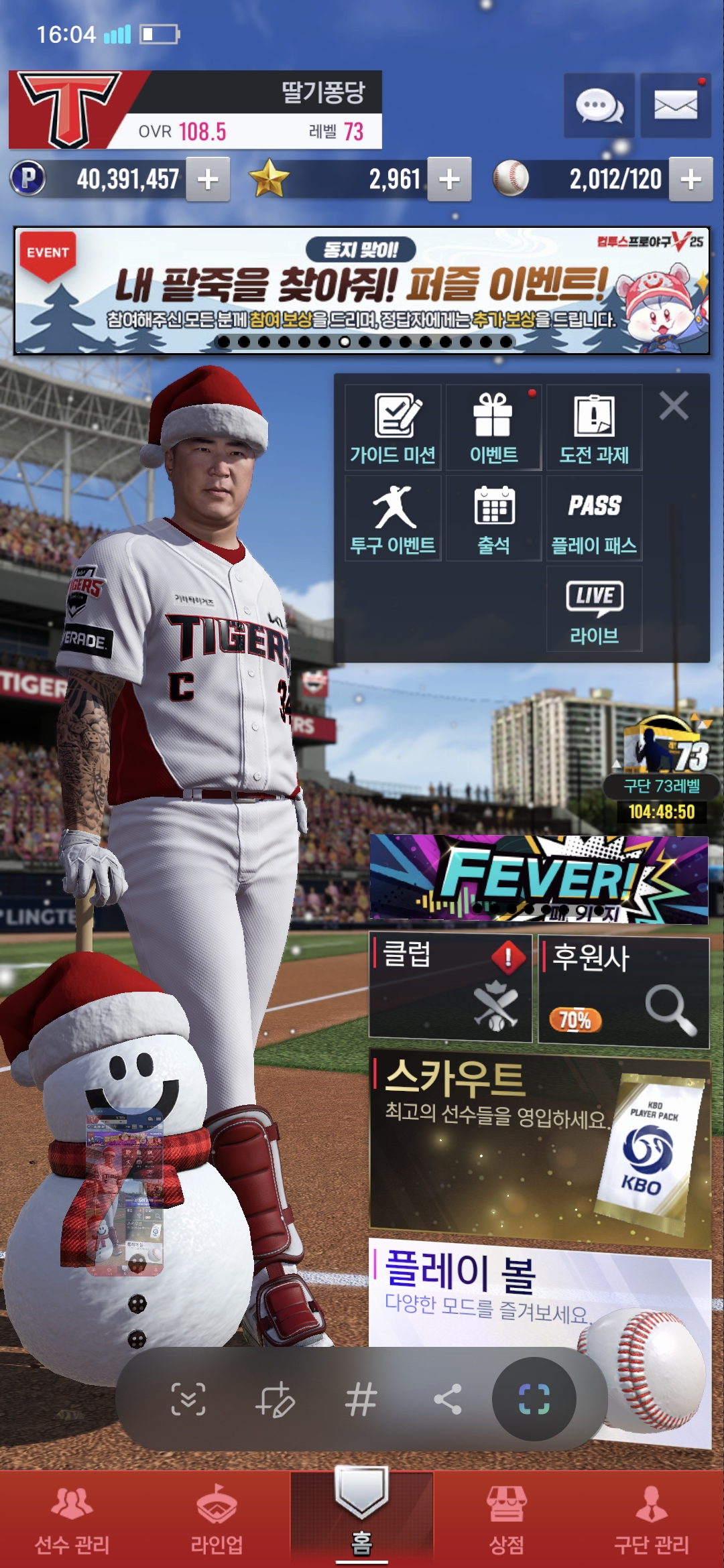This screenshot has width=724, height=1568.
Task: Open 스카우트 to recruit players
Action: pos(539,1147)
